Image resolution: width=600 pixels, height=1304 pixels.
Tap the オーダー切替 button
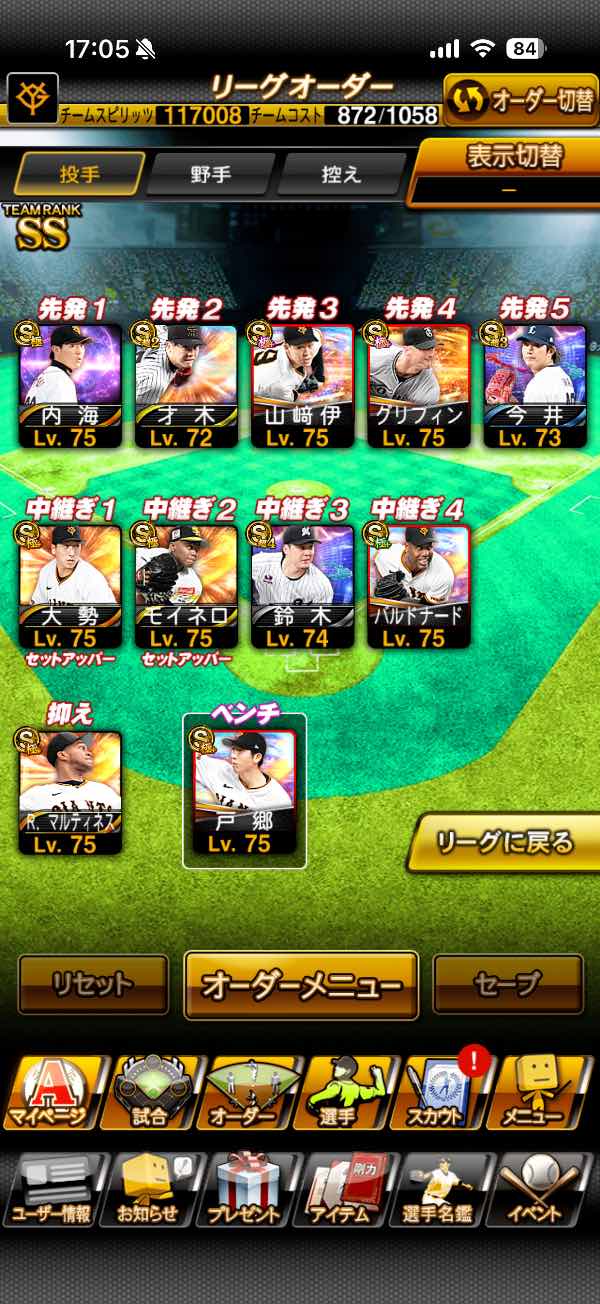[520, 100]
